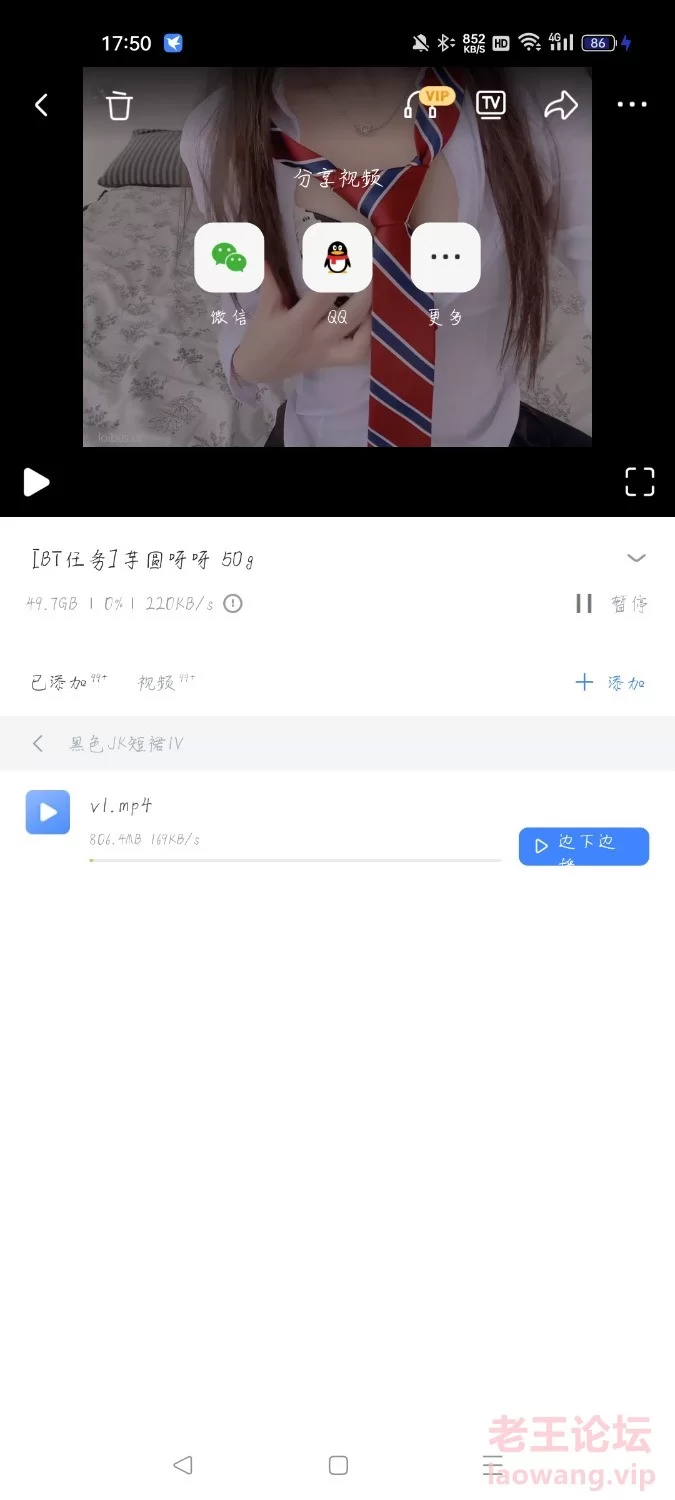Expand the BT task details chevron
675x1500 pixels.
coord(636,558)
